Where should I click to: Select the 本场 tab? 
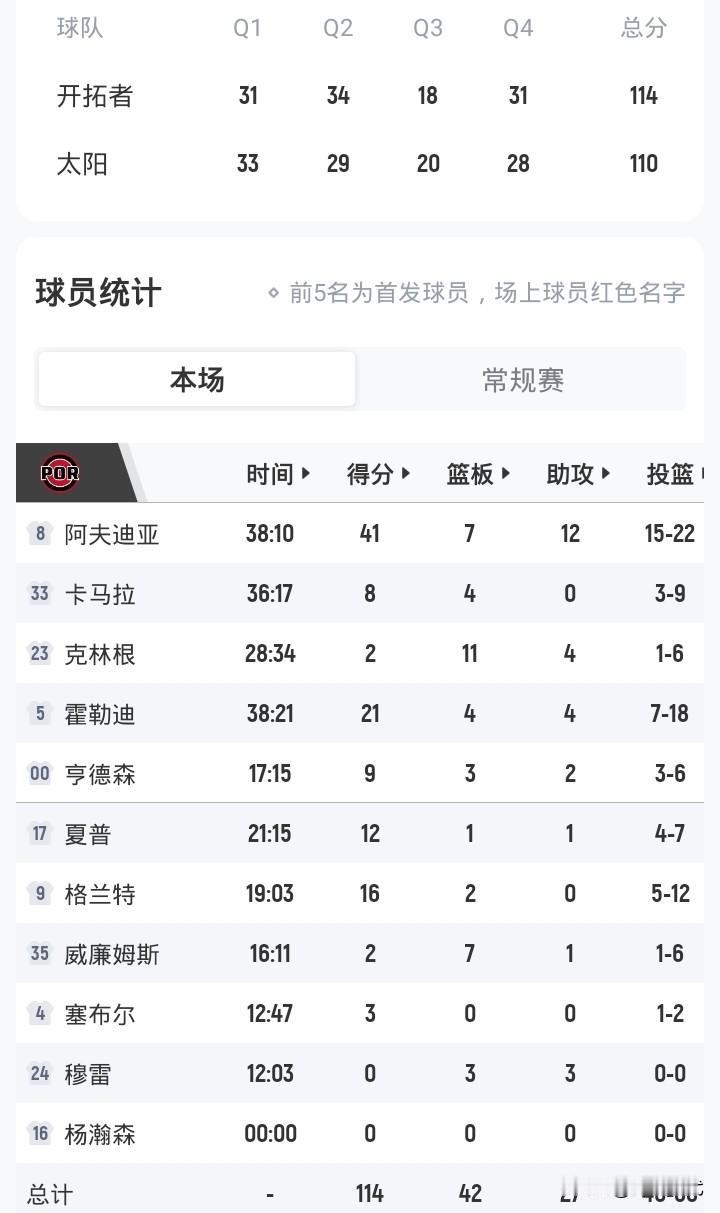pos(196,380)
